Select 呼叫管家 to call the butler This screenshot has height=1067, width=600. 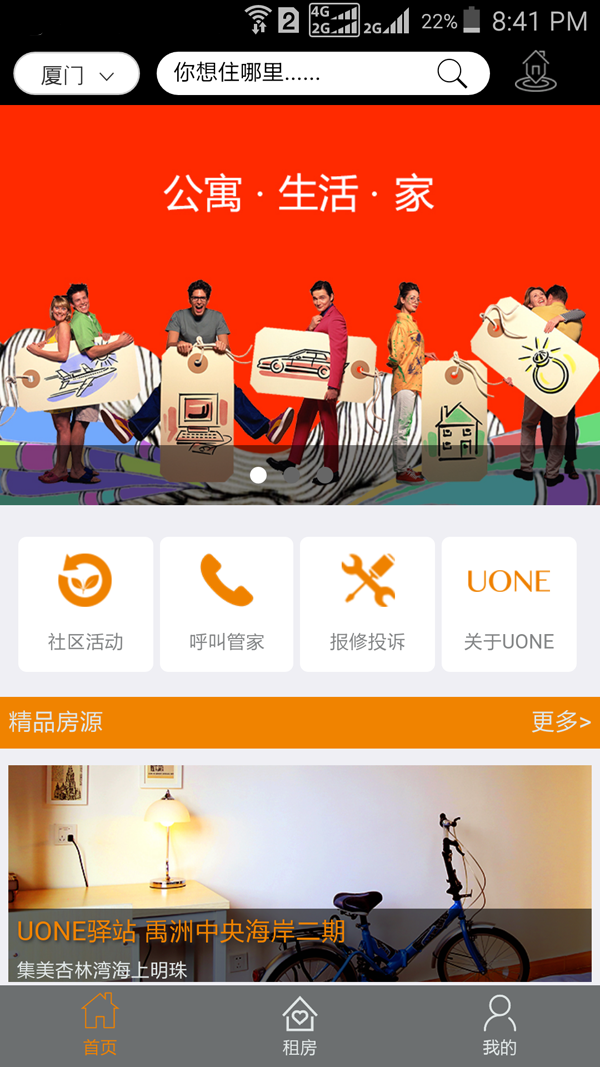coord(227,604)
